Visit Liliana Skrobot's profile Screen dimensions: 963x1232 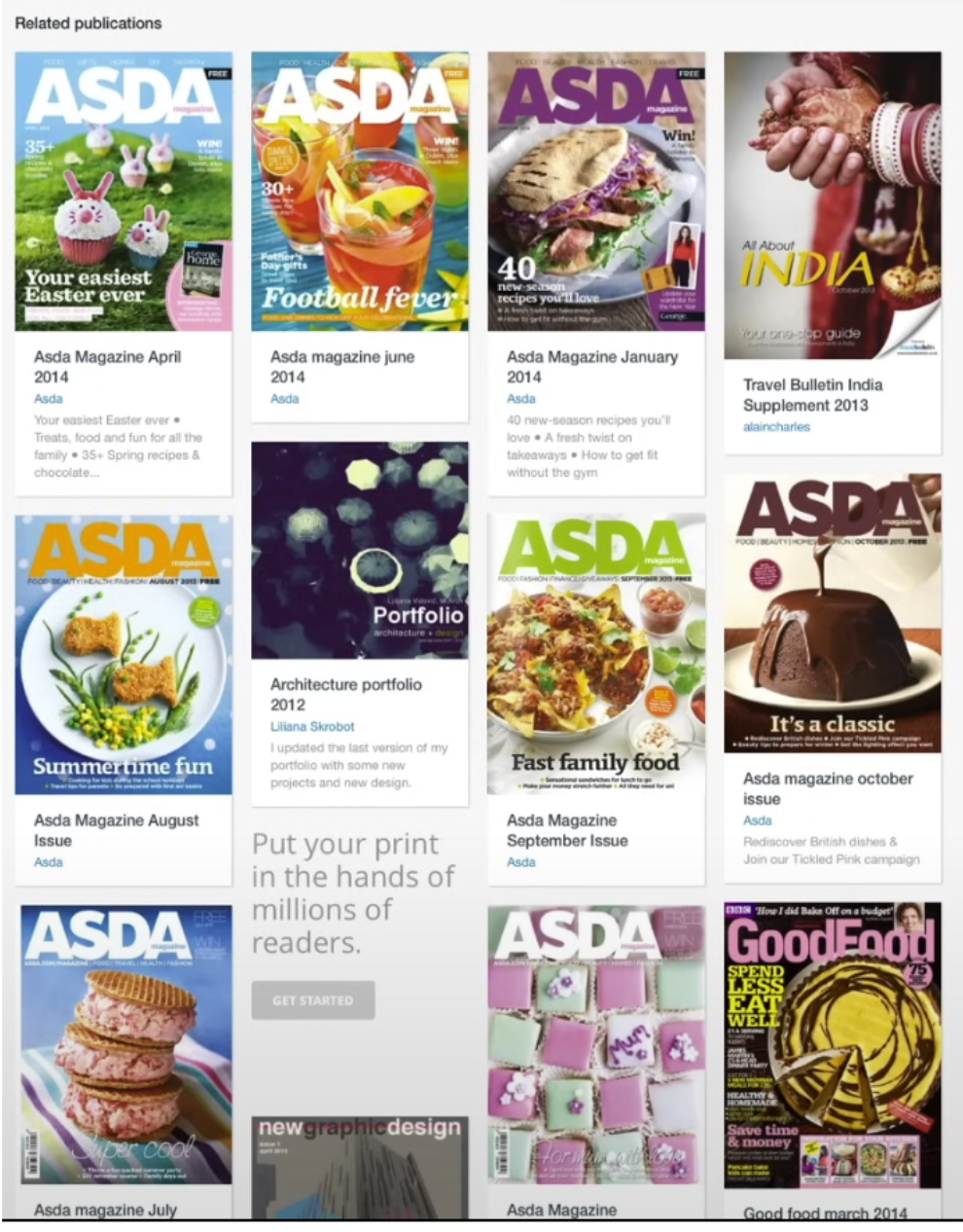click(x=312, y=727)
